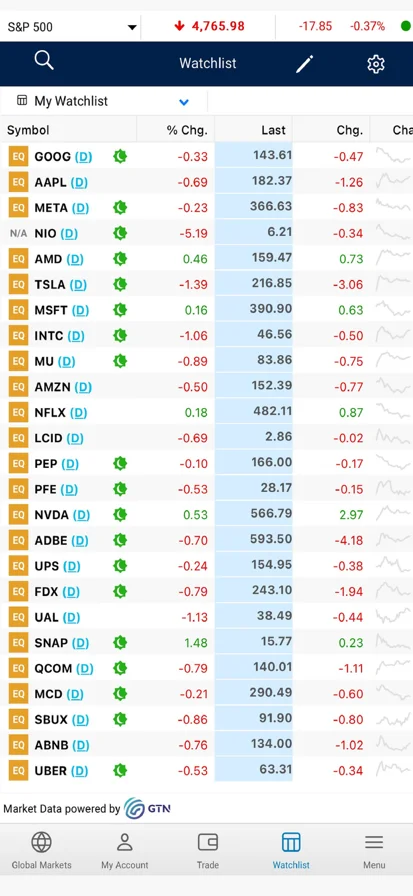This screenshot has width=413, height=896.
Task: Open watchlist settings gear
Action: 375,64
